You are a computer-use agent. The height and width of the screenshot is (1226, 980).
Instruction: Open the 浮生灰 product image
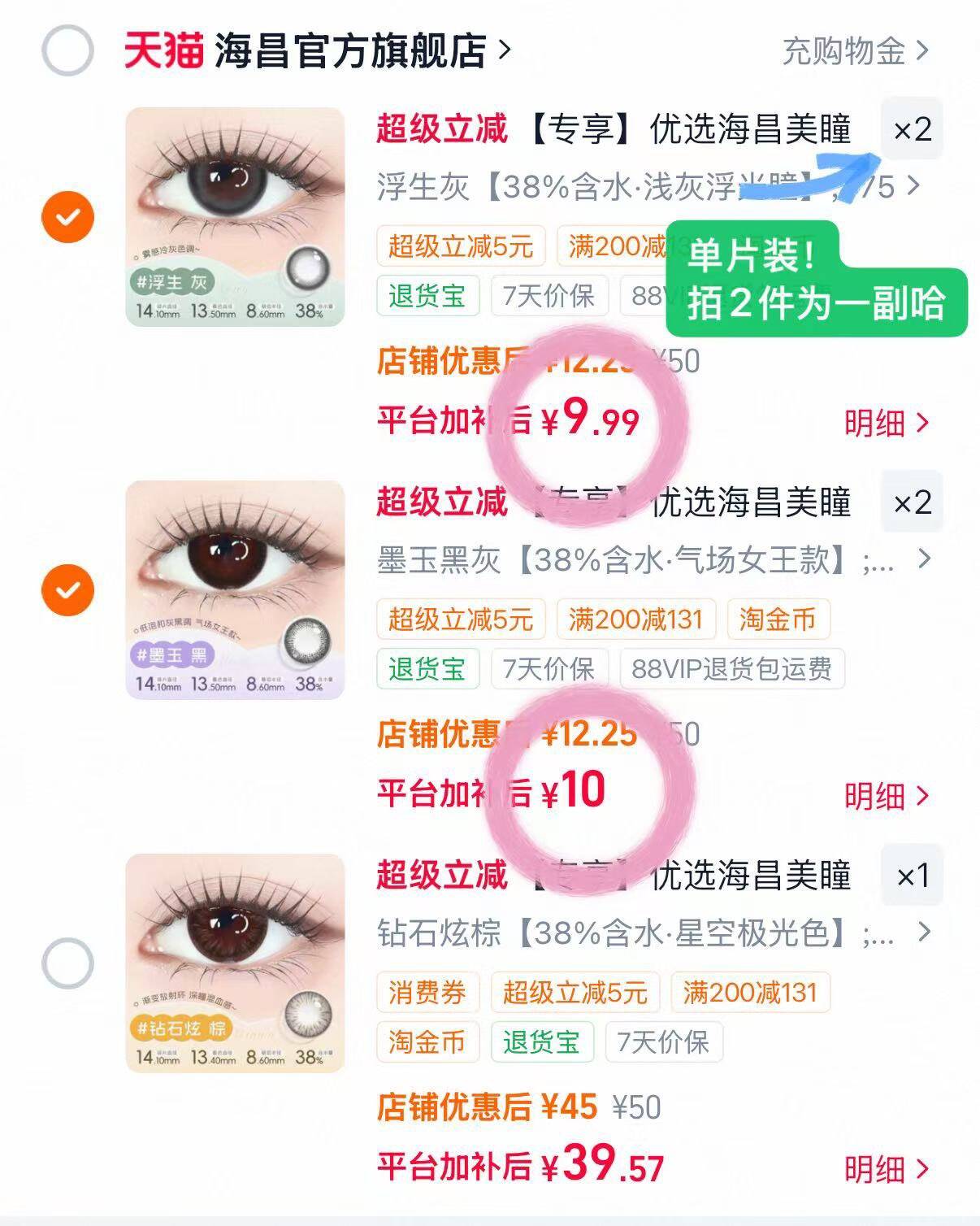(235, 217)
